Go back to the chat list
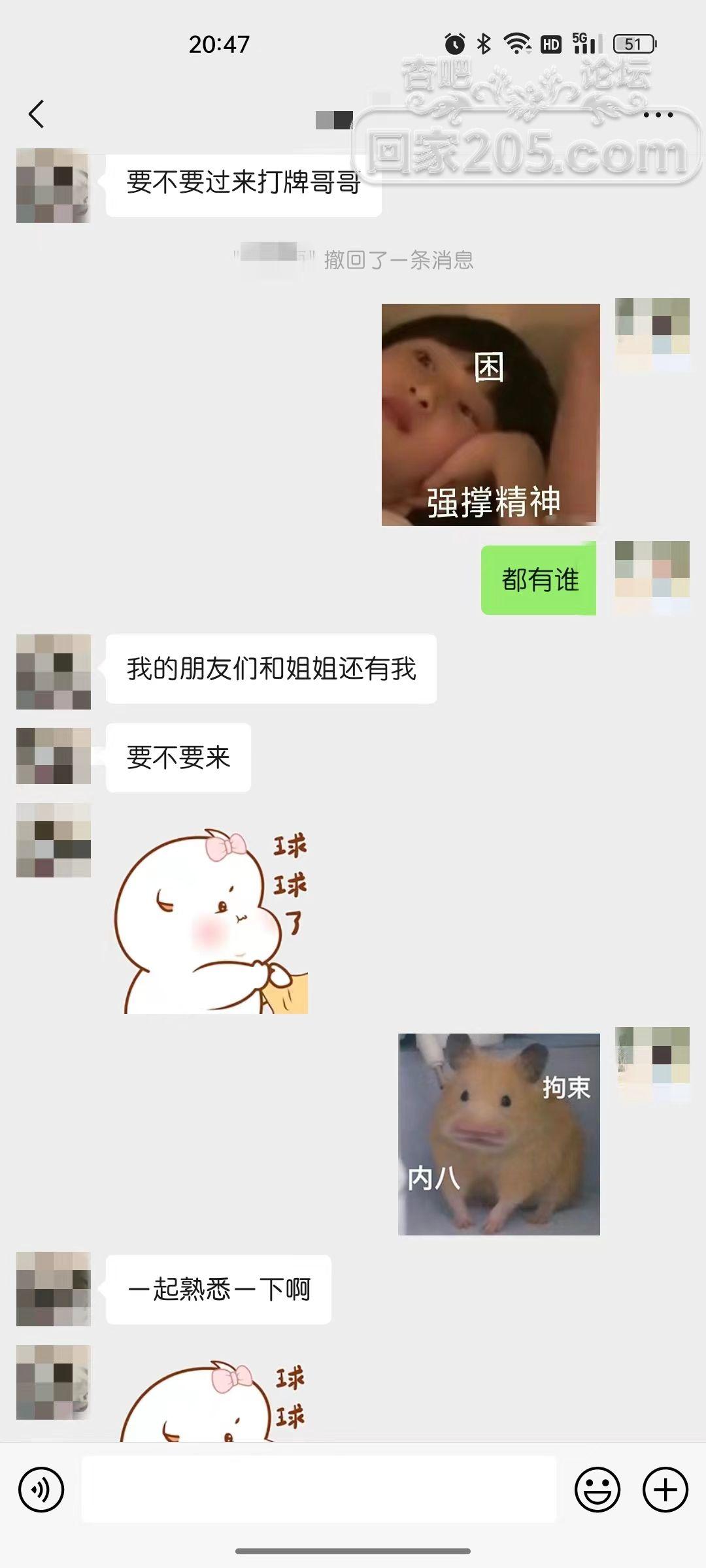Image resolution: width=706 pixels, height=1568 pixels. [37, 114]
